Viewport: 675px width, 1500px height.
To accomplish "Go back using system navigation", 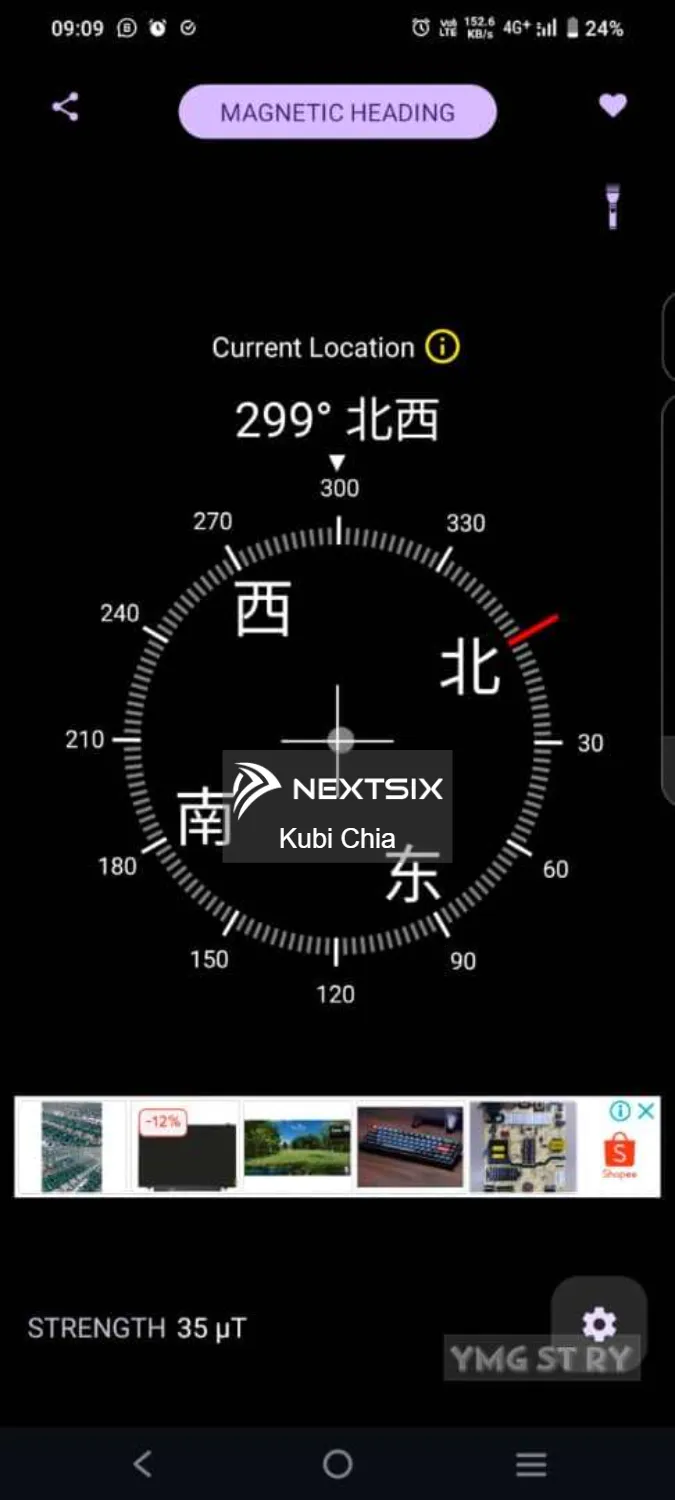I will pyautogui.click(x=143, y=1464).
